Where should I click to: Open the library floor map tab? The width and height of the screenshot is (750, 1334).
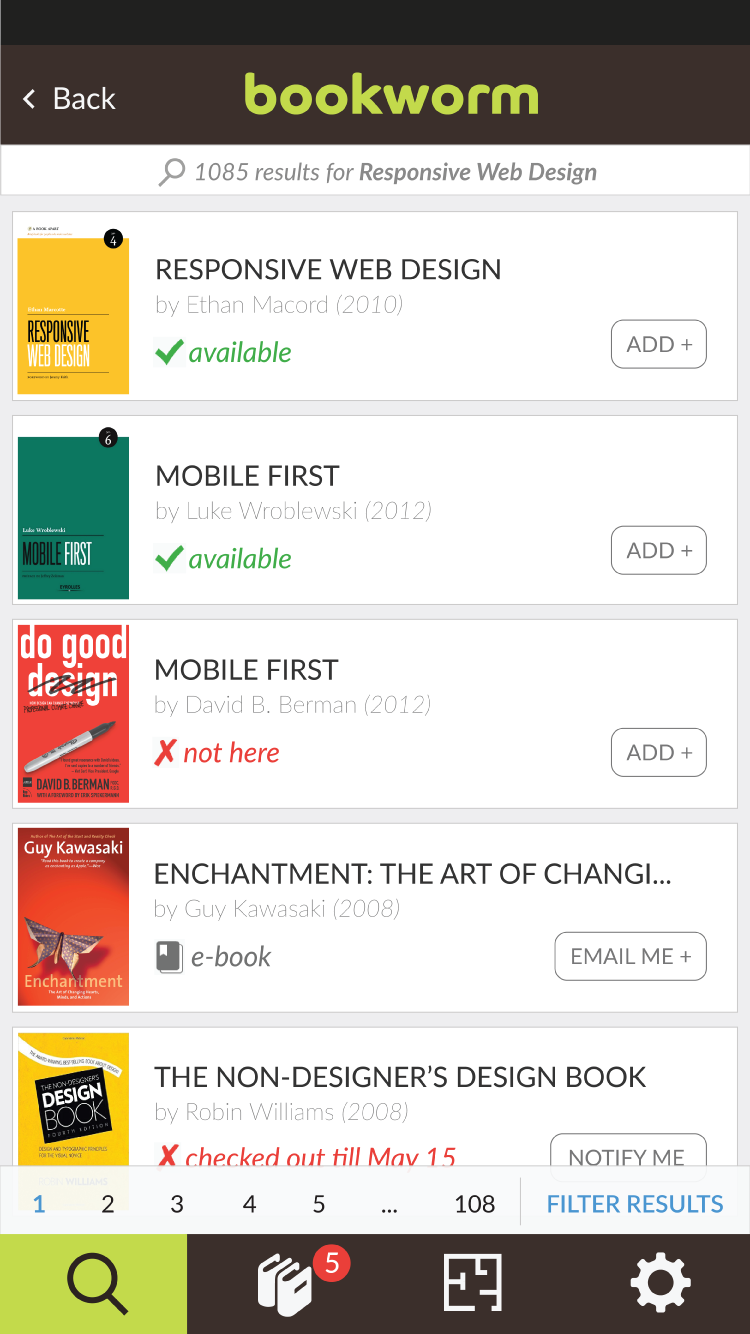tap(473, 1284)
